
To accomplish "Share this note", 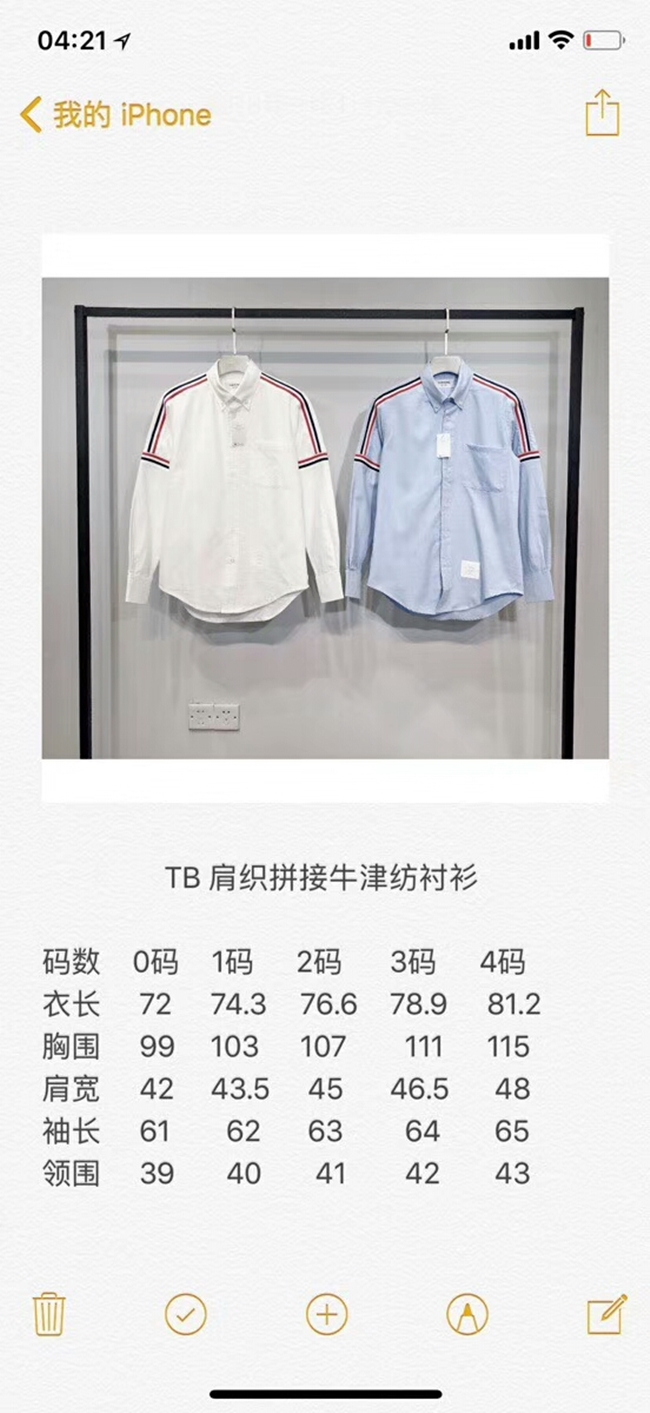I will tap(602, 113).
